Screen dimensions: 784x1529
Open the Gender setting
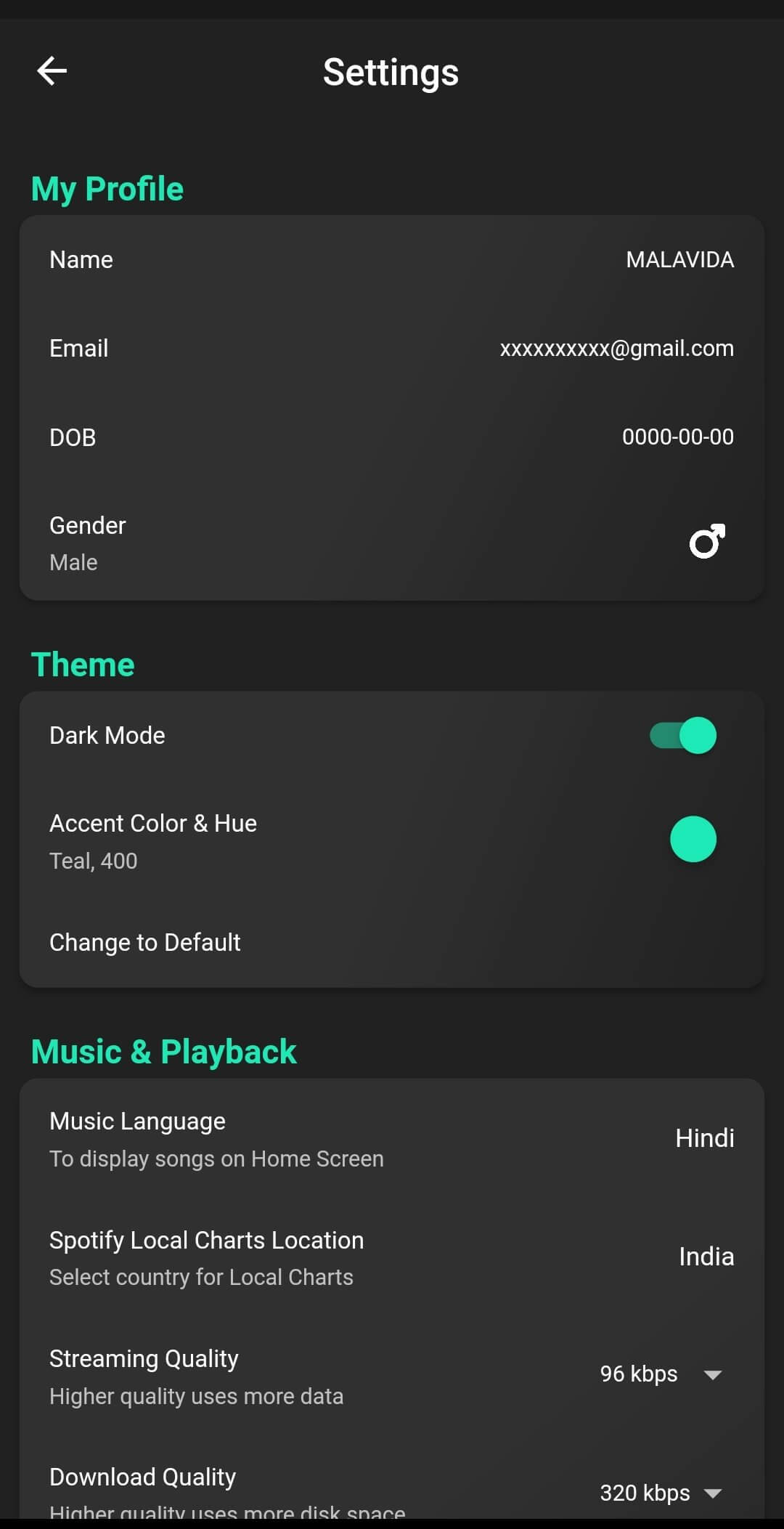click(x=392, y=543)
